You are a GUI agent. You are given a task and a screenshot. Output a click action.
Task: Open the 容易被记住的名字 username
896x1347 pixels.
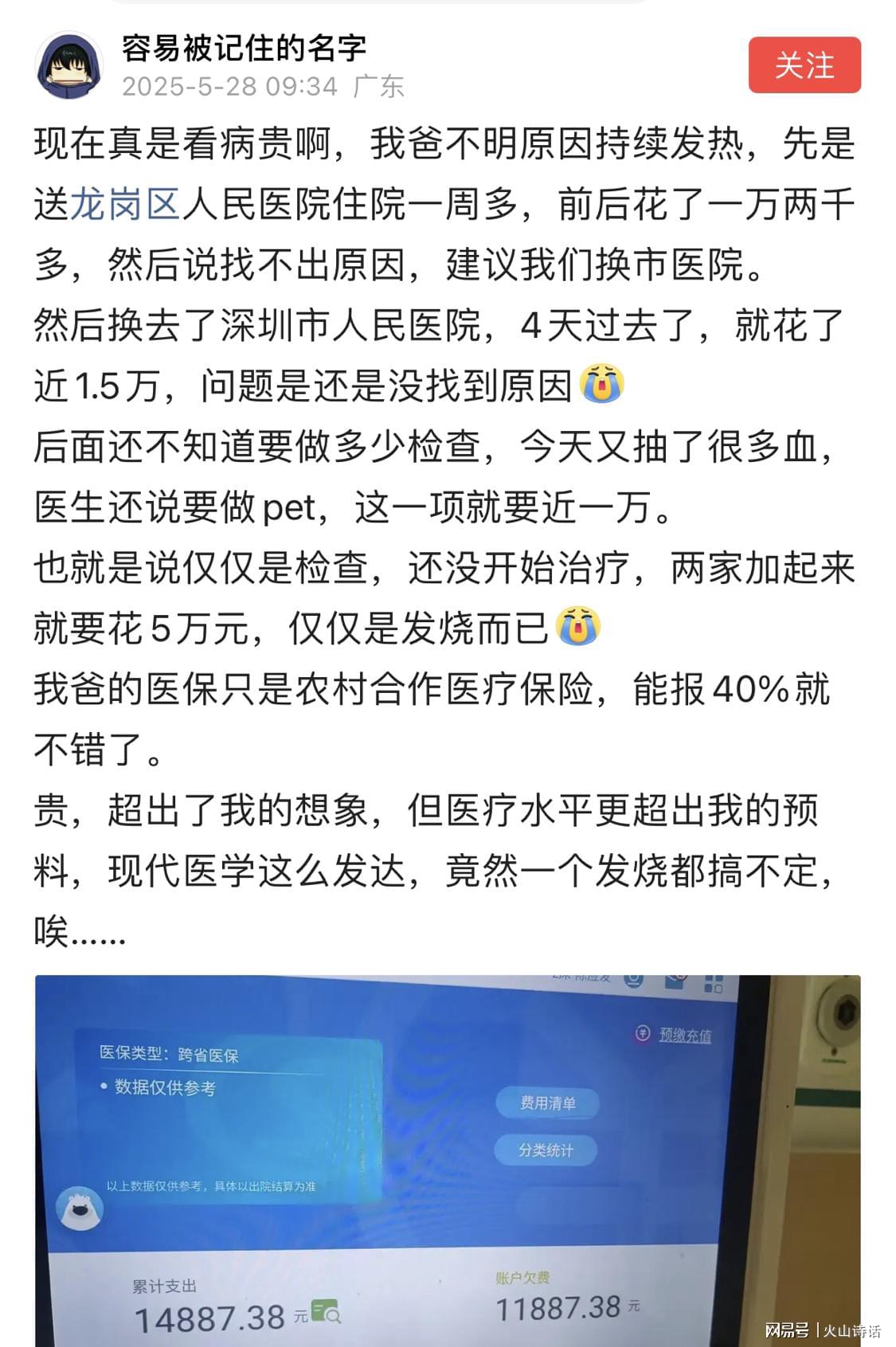(x=244, y=49)
